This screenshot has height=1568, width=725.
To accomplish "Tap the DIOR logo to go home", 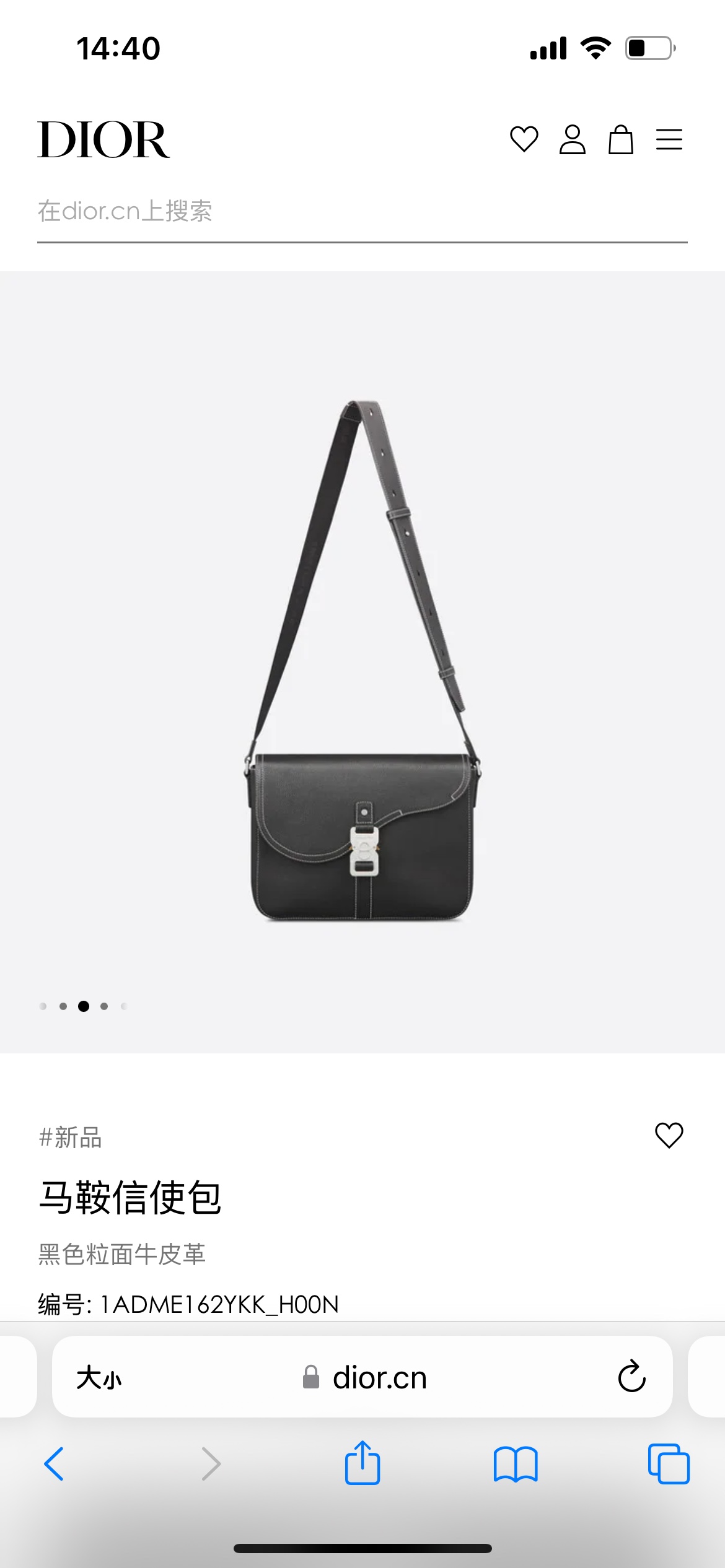I will (103, 140).
